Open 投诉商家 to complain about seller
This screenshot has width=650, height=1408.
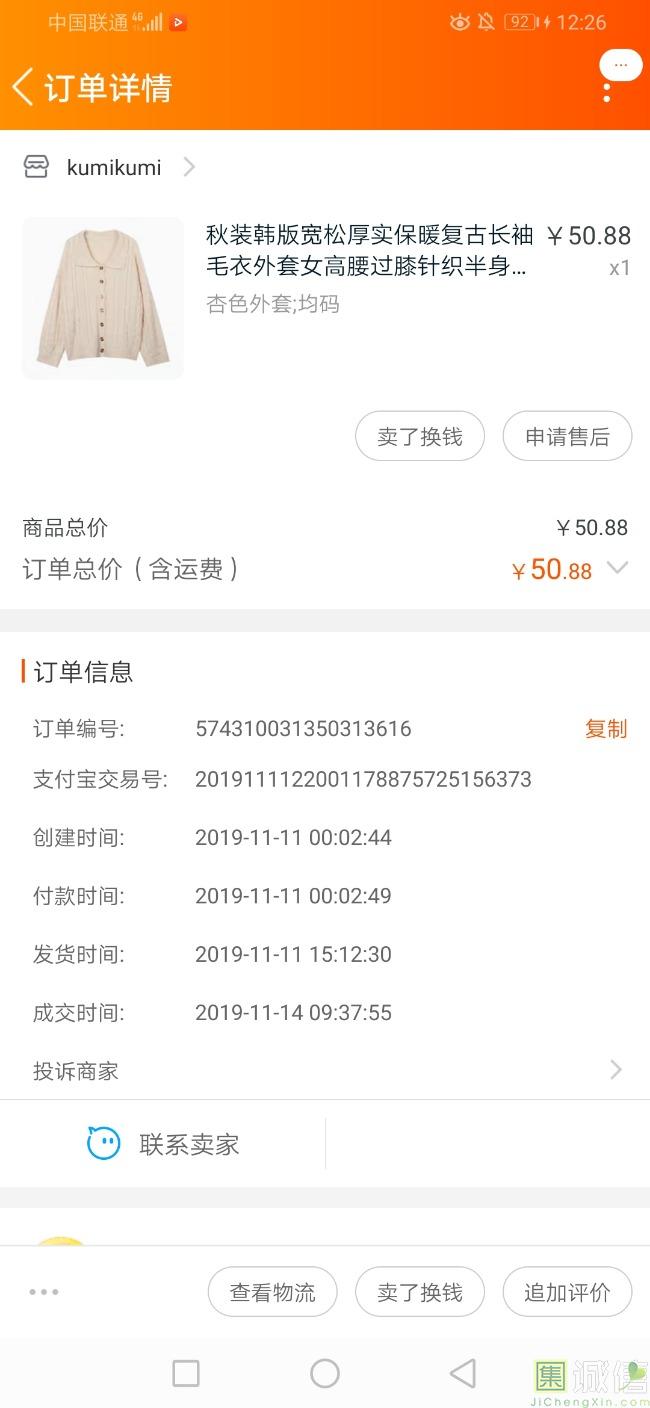(325, 1071)
